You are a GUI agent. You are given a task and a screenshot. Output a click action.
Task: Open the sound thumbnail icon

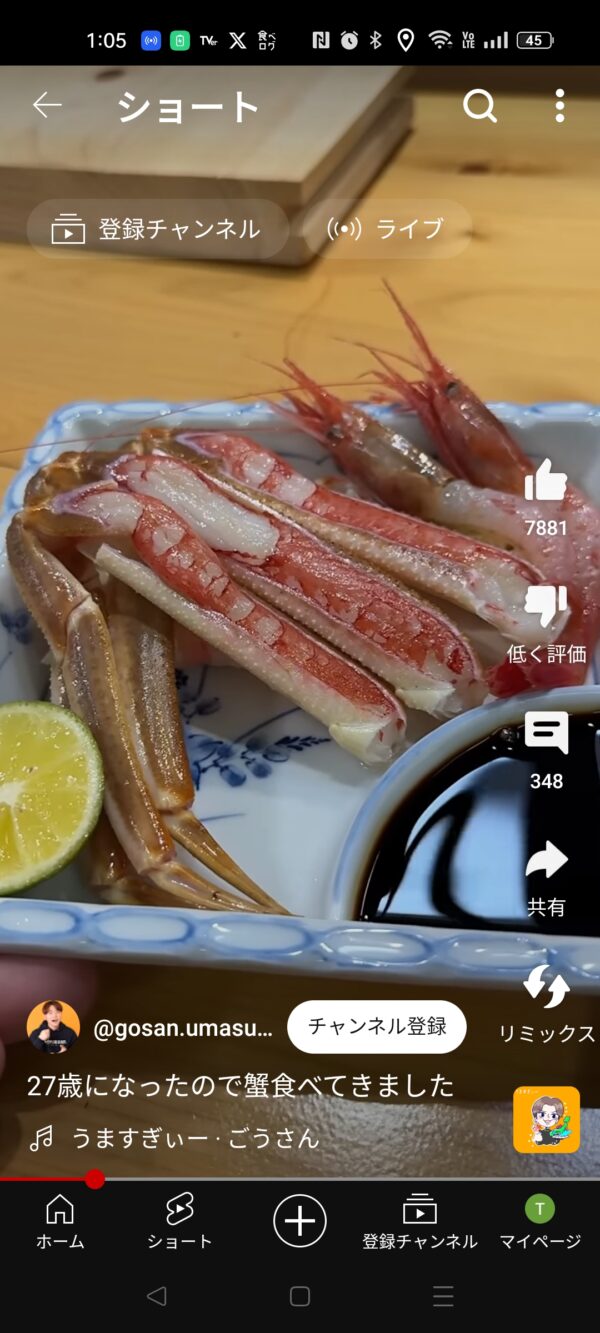[546, 1120]
